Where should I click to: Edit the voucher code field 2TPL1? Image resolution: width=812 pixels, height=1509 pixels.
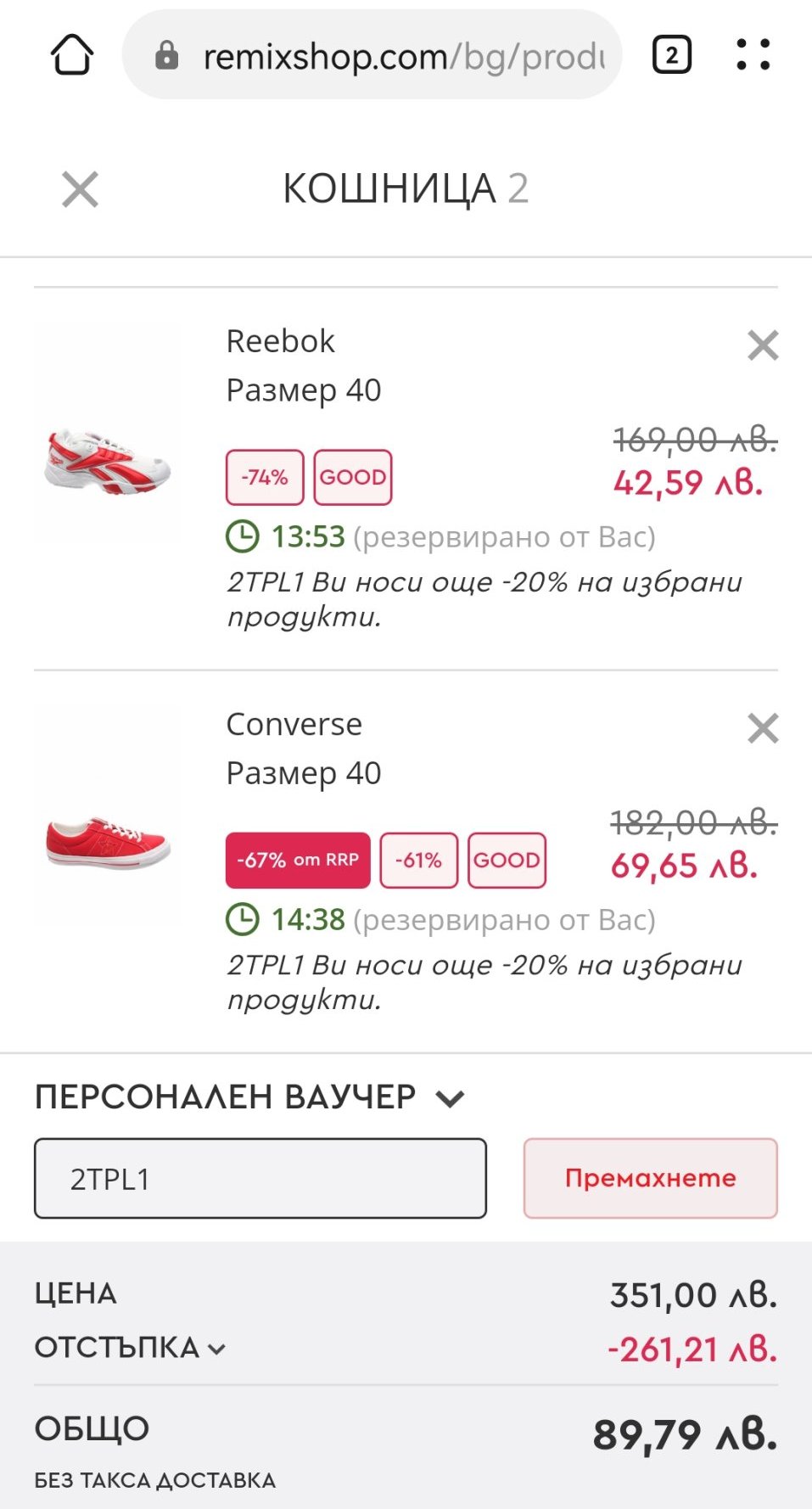click(x=260, y=1179)
